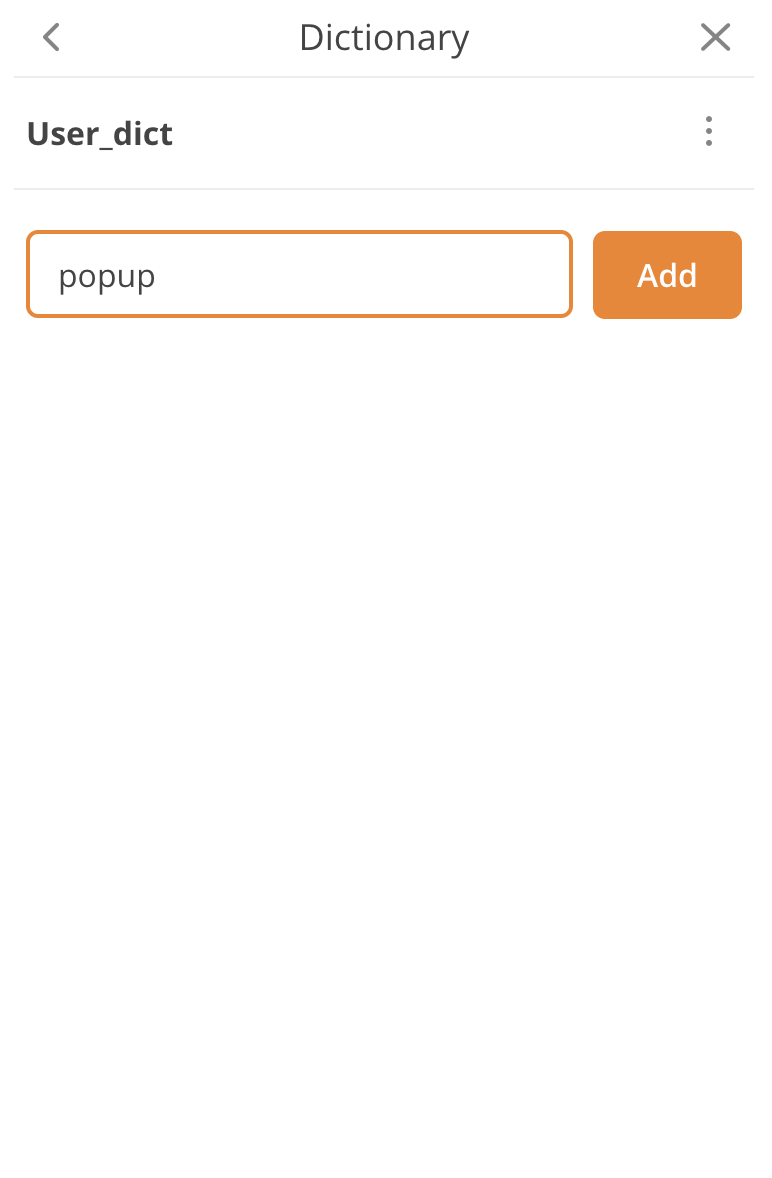Screen dimensions: 772x1178
Task: Focus the word input field containing popup
Action: tap(300, 274)
